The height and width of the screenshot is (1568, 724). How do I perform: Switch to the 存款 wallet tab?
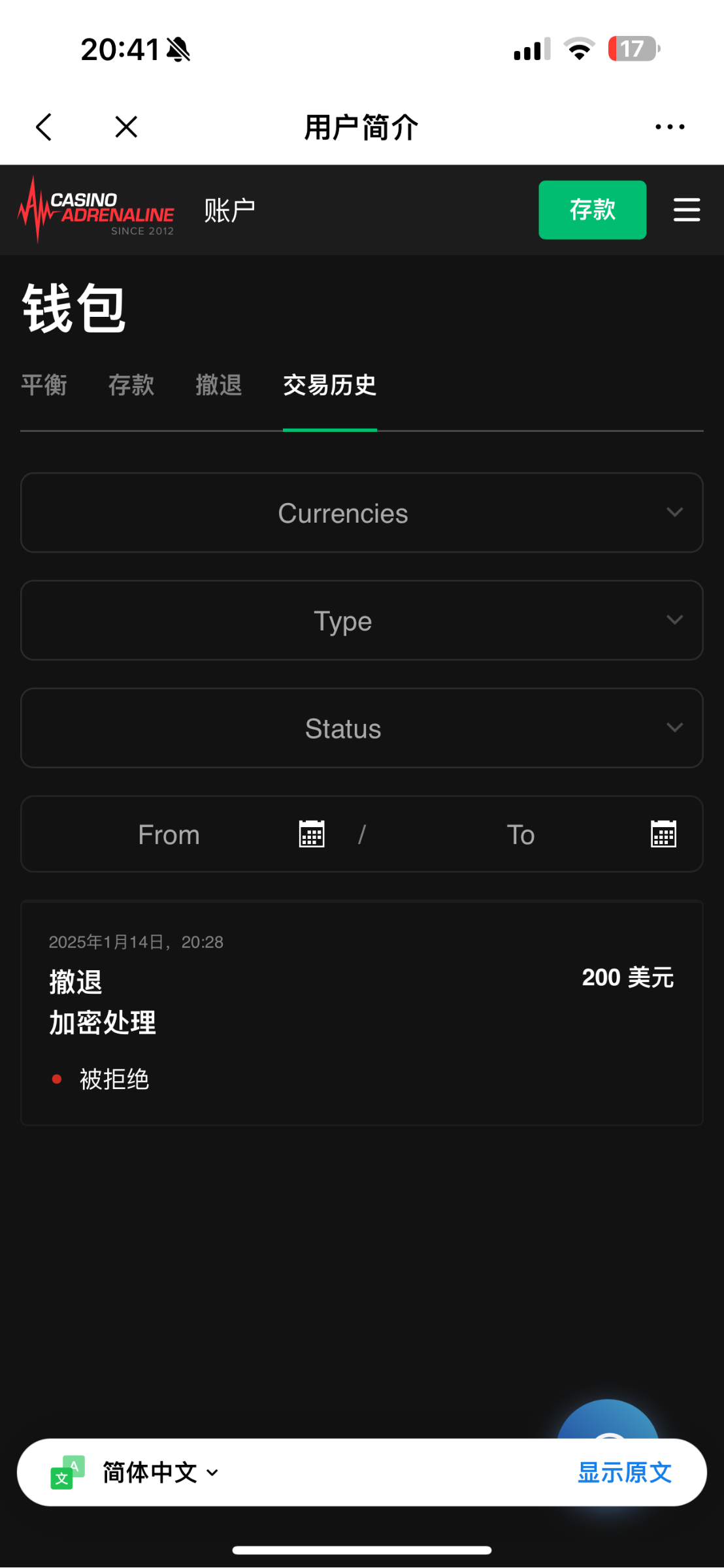131,385
